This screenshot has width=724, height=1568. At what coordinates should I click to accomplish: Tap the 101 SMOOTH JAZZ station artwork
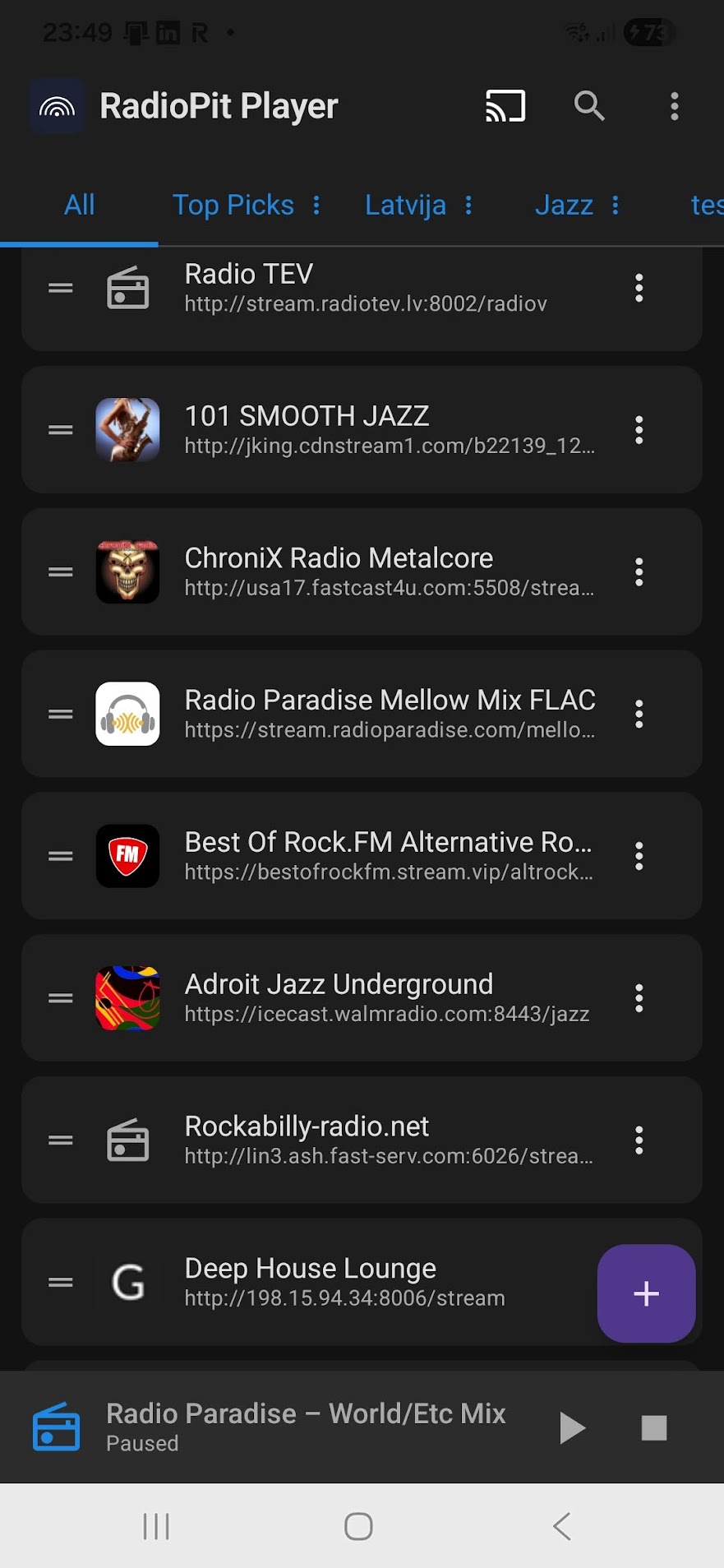[127, 429]
